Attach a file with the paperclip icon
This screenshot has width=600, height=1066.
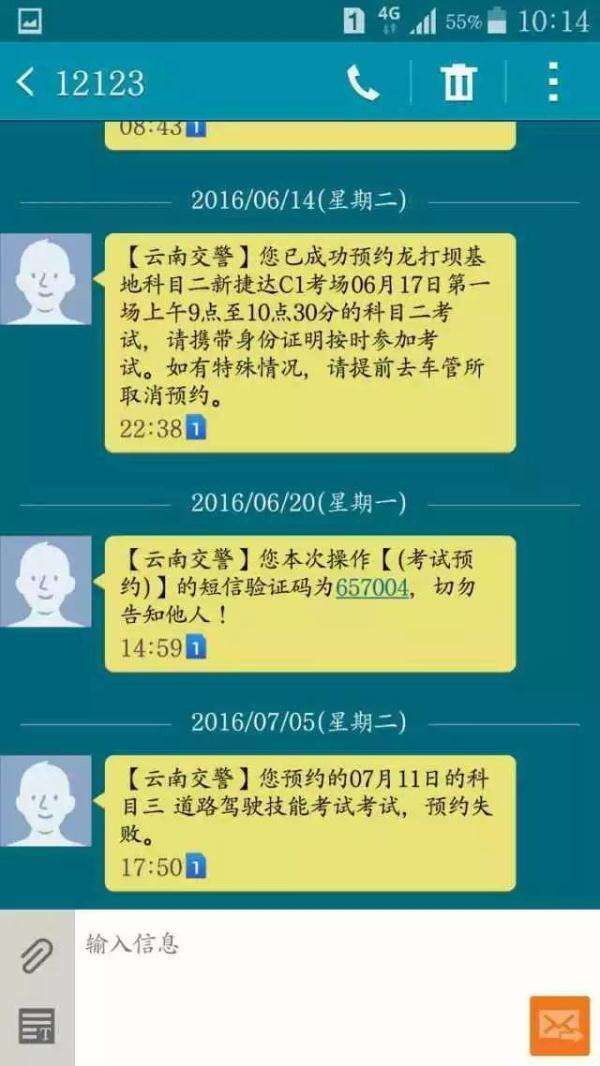tap(37, 956)
